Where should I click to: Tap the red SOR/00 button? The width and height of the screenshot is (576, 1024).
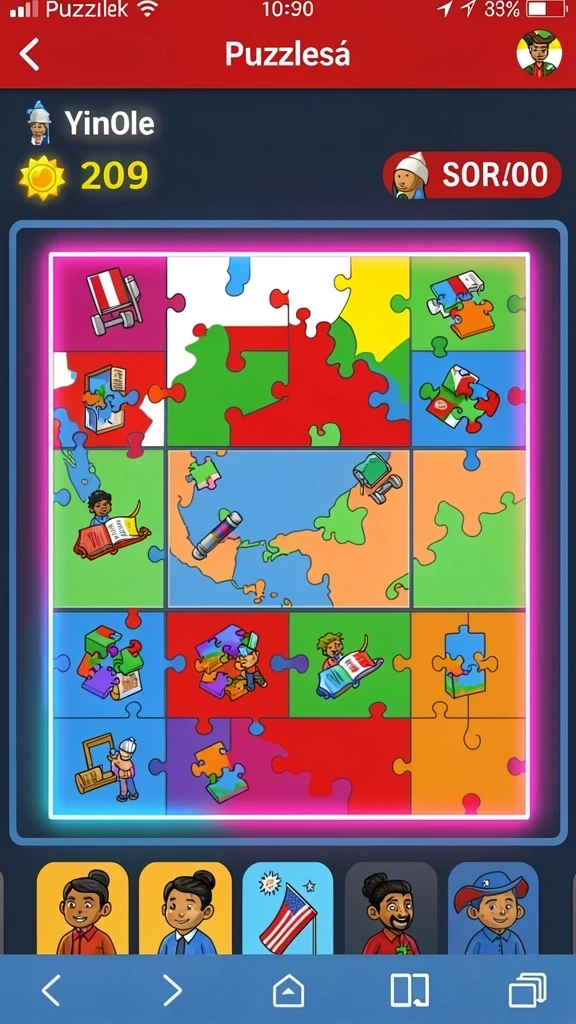click(472, 175)
